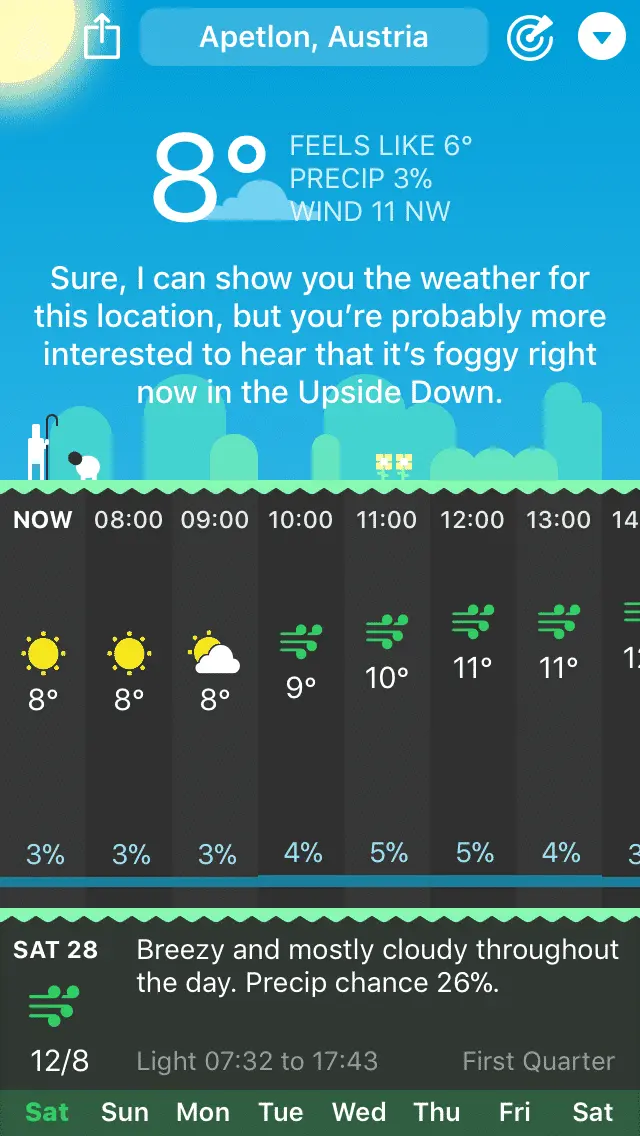Expand the dropdown arrow menu
The width and height of the screenshot is (640, 1136).
[x=601, y=38]
